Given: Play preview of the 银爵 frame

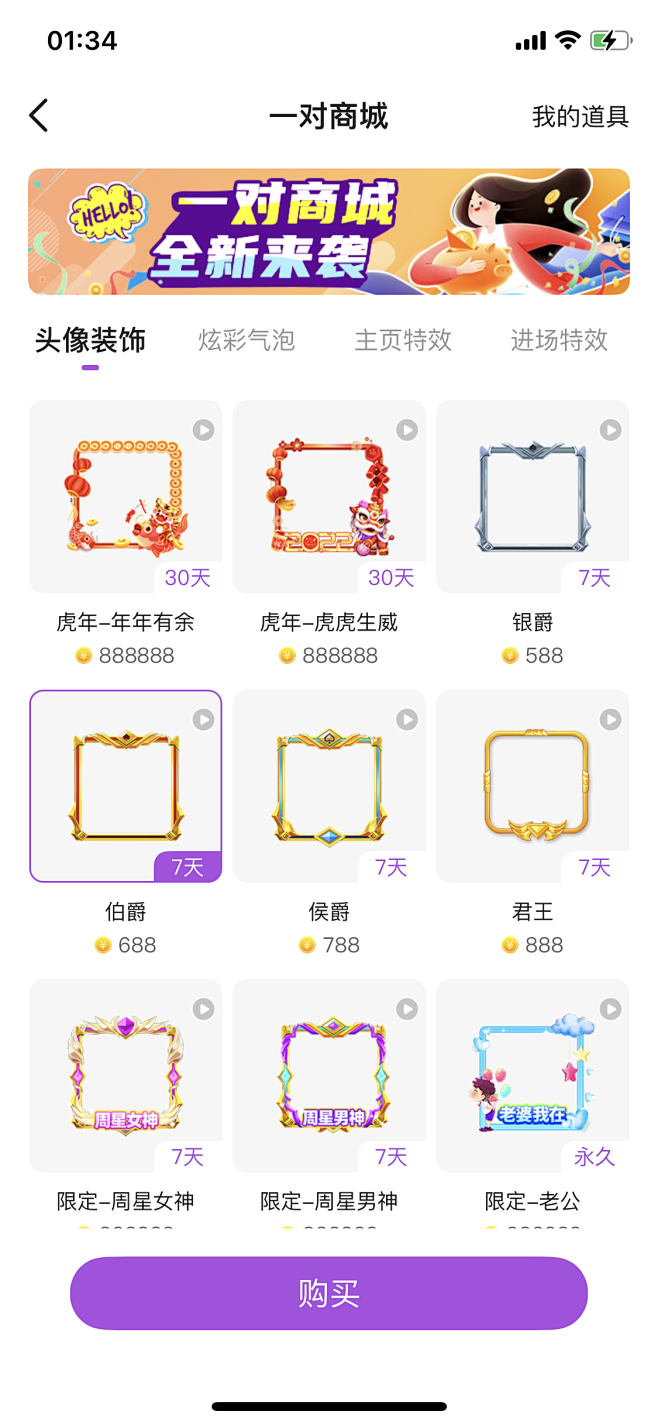Looking at the screenshot, I should click(610, 430).
